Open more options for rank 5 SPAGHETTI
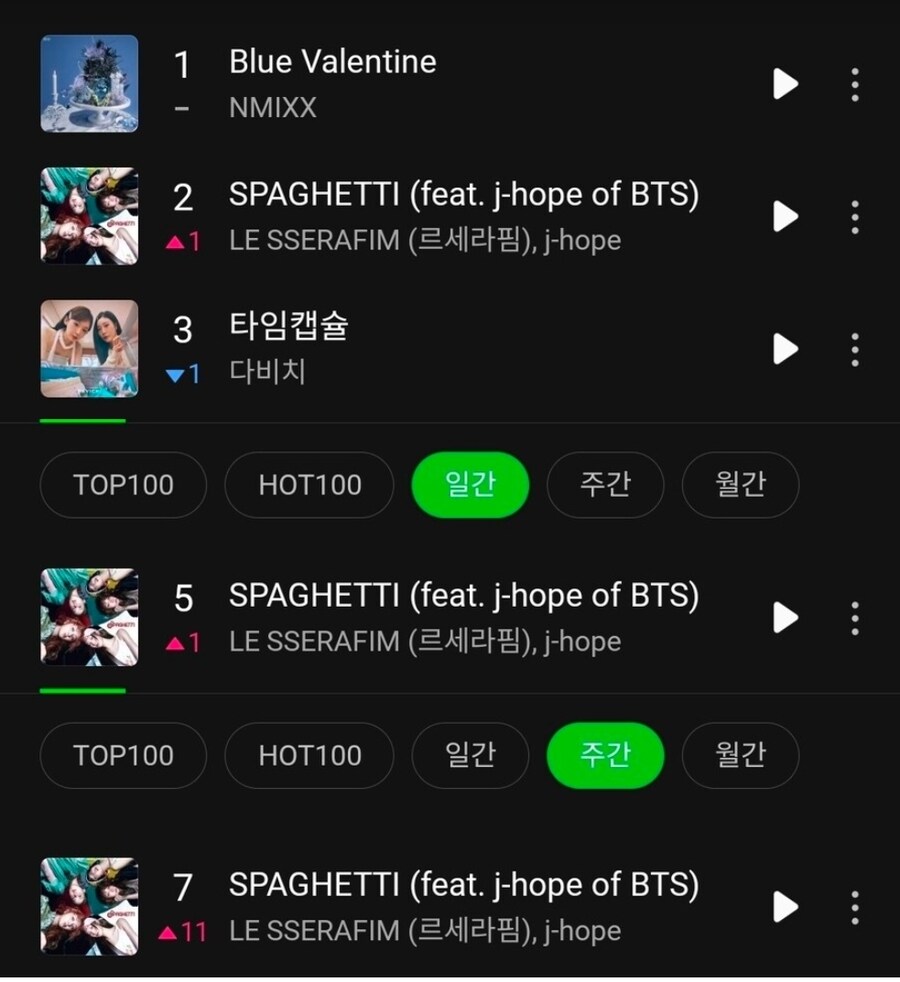Viewport: 900px width, 982px height. pyautogui.click(x=855, y=618)
